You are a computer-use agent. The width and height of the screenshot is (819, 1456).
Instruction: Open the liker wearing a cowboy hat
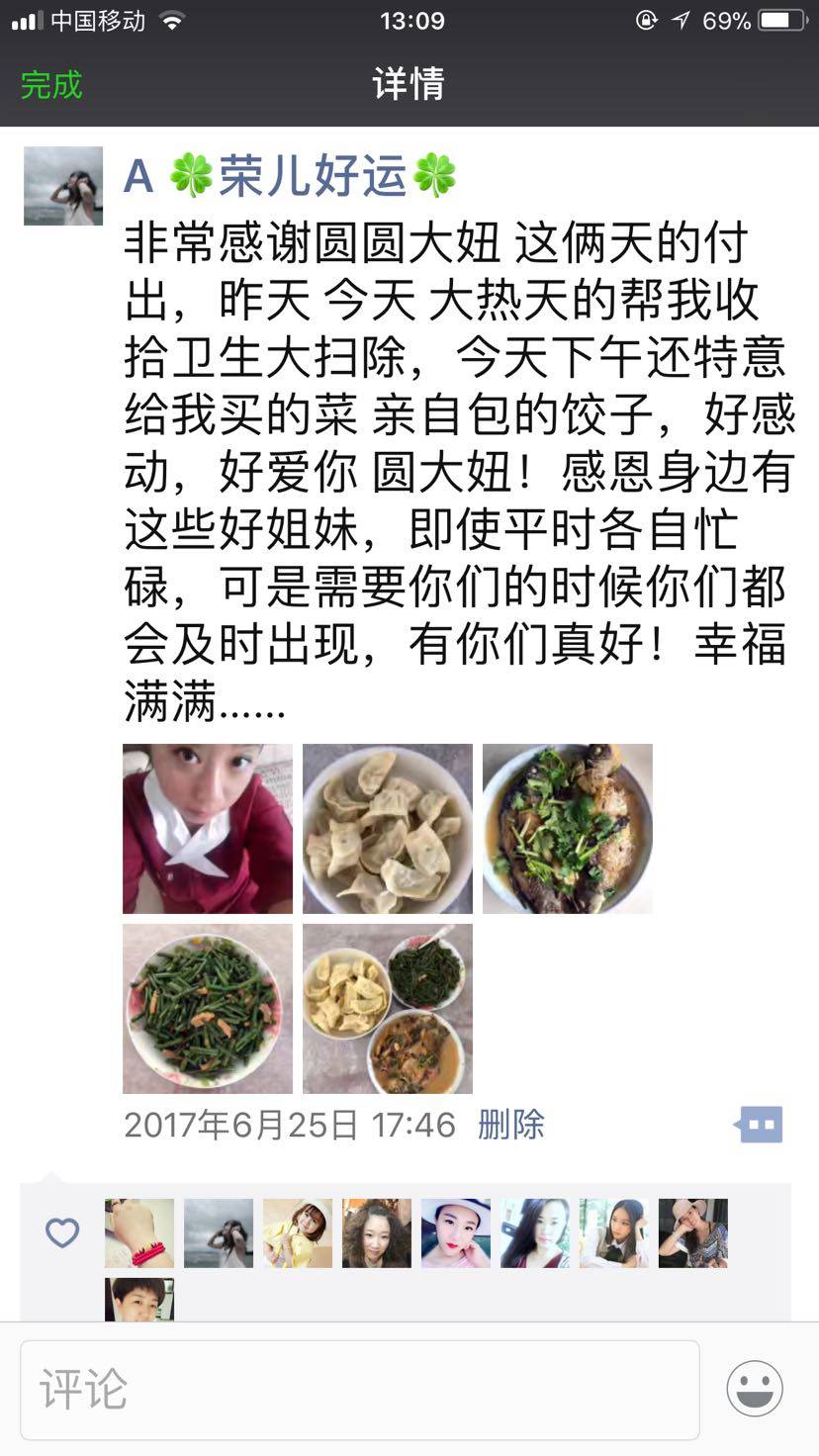693,1232
